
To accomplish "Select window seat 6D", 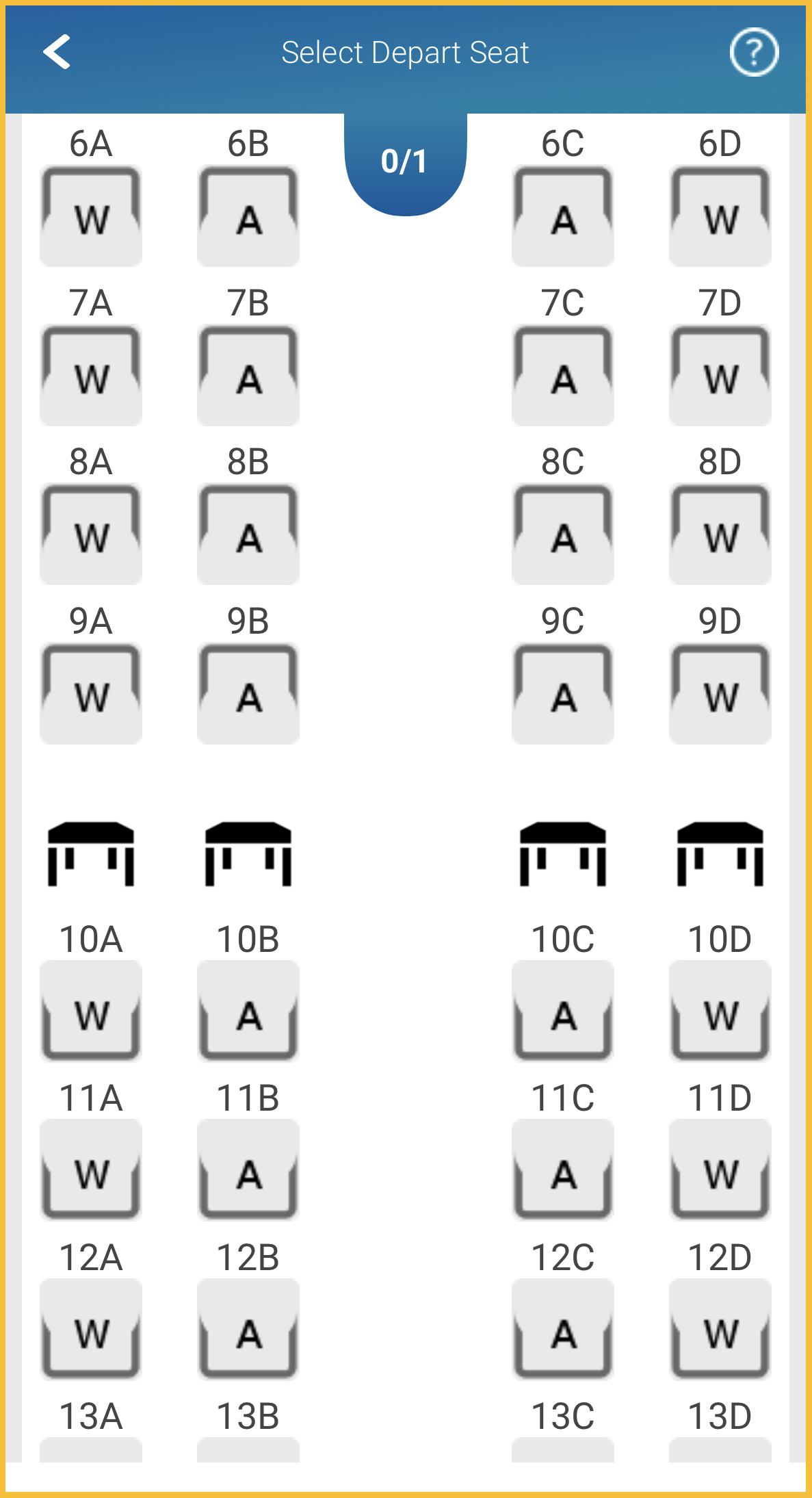I will coord(720,217).
